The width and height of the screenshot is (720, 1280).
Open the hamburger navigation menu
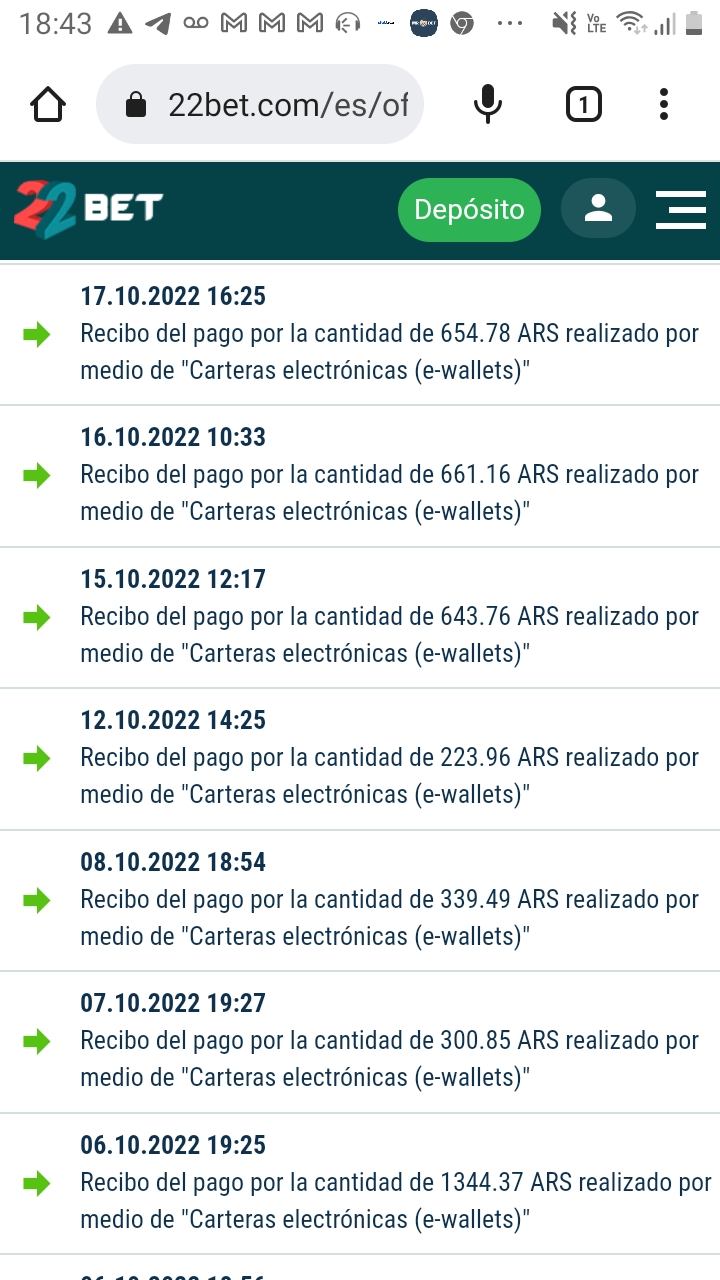click(x=681, y=209)
